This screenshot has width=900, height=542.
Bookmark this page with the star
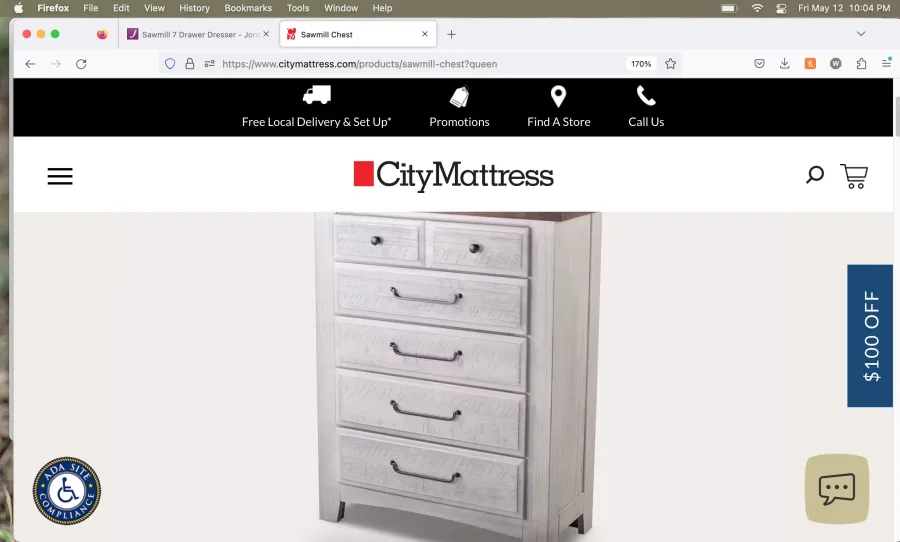671,64
